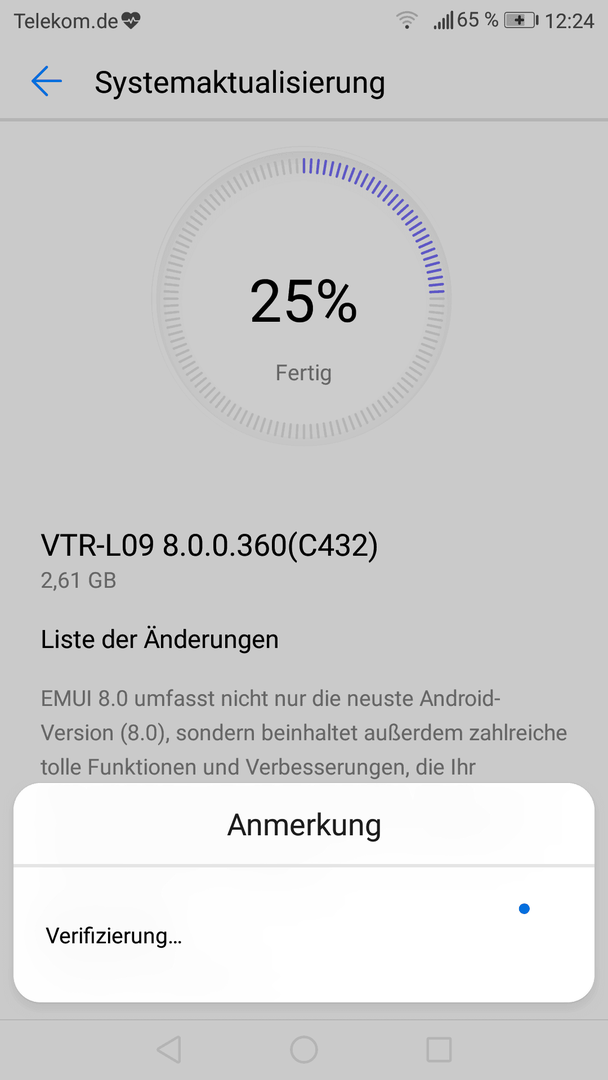Image resolution: width=608 pixels, height=1080 pixels.
Task: Open the recent apps overview
Action: [439, 1050]
